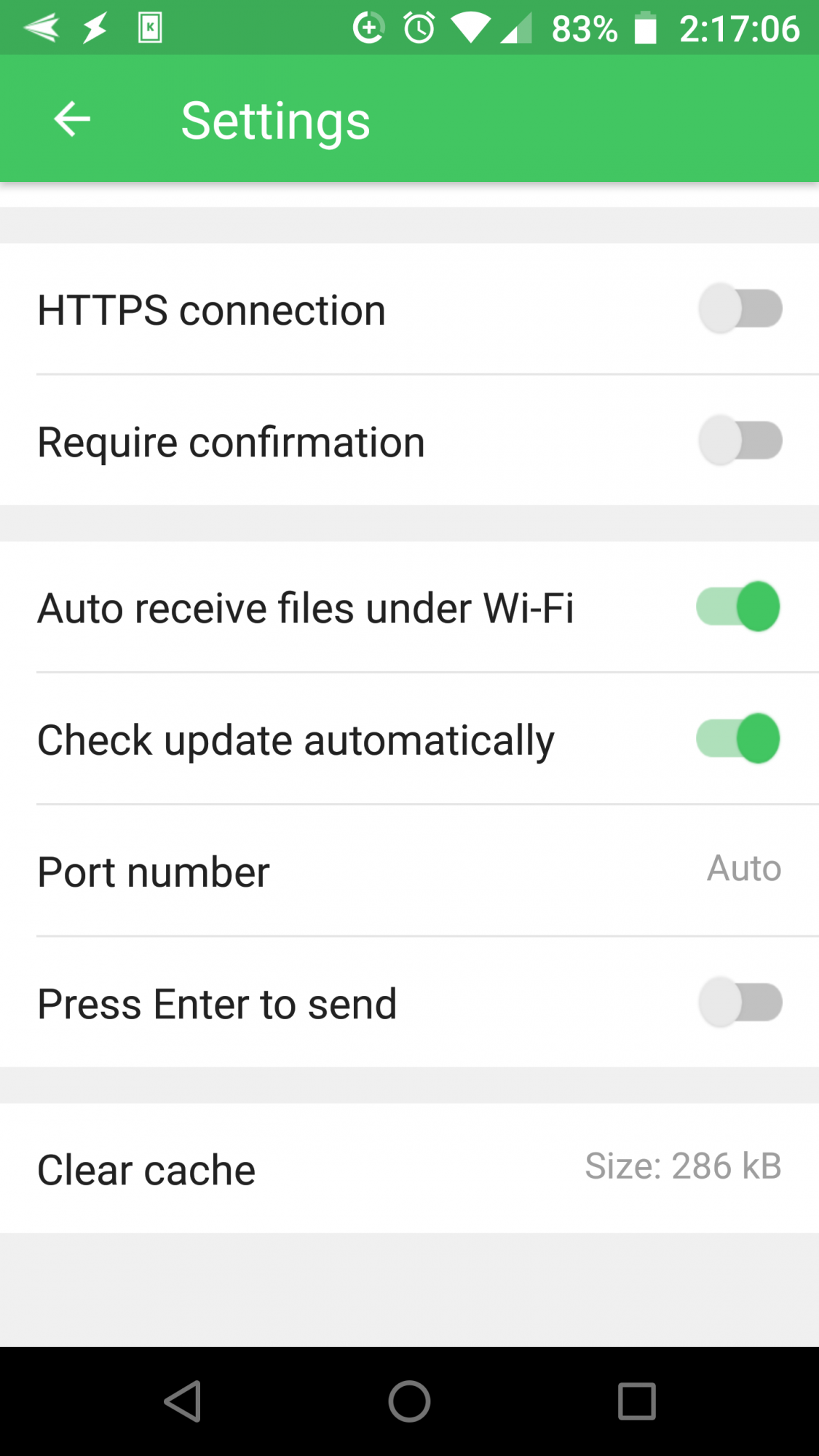Tap the system home button
Image resolution: width=819 pixels, height=1456 pixels.
[x=409, y=1401]
